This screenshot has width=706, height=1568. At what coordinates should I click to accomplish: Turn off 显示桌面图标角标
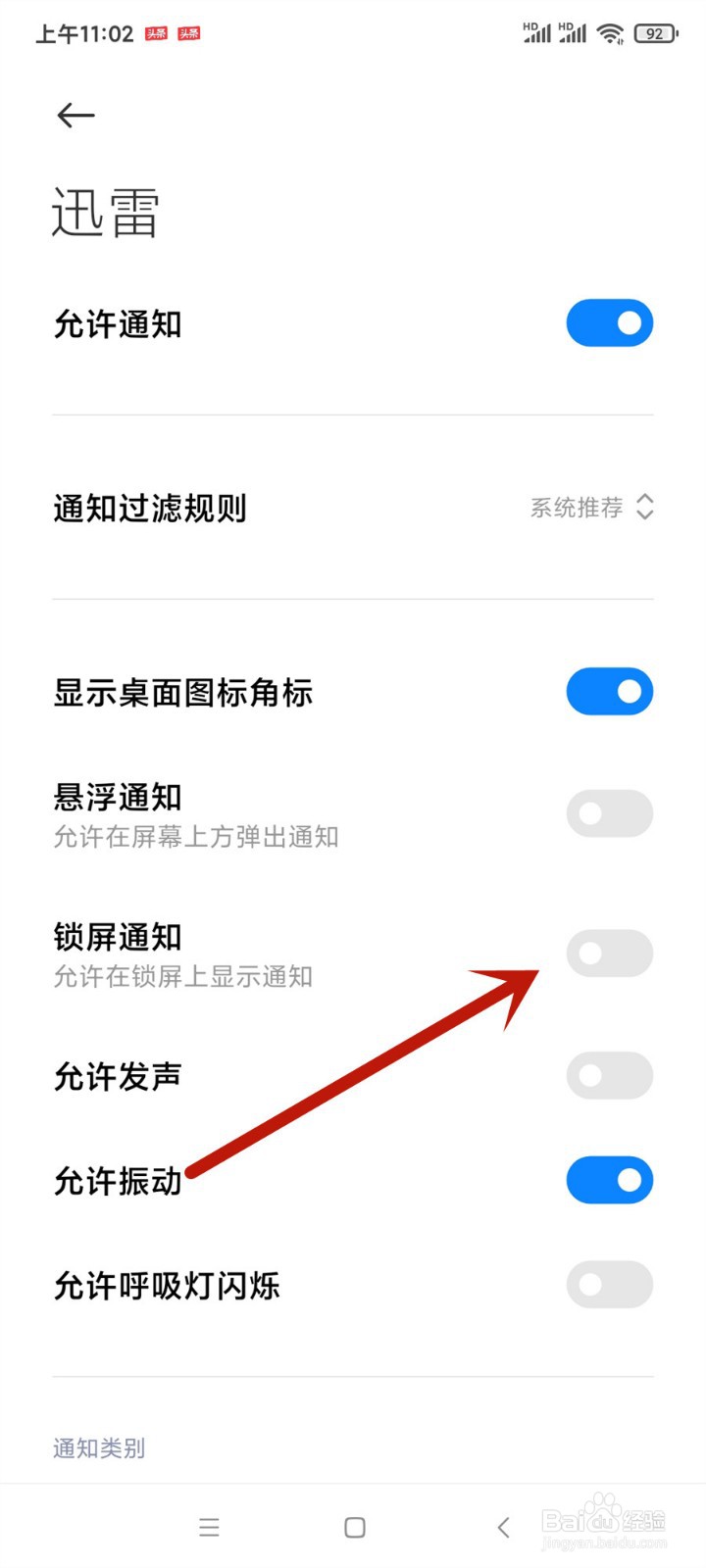[609, 691]
